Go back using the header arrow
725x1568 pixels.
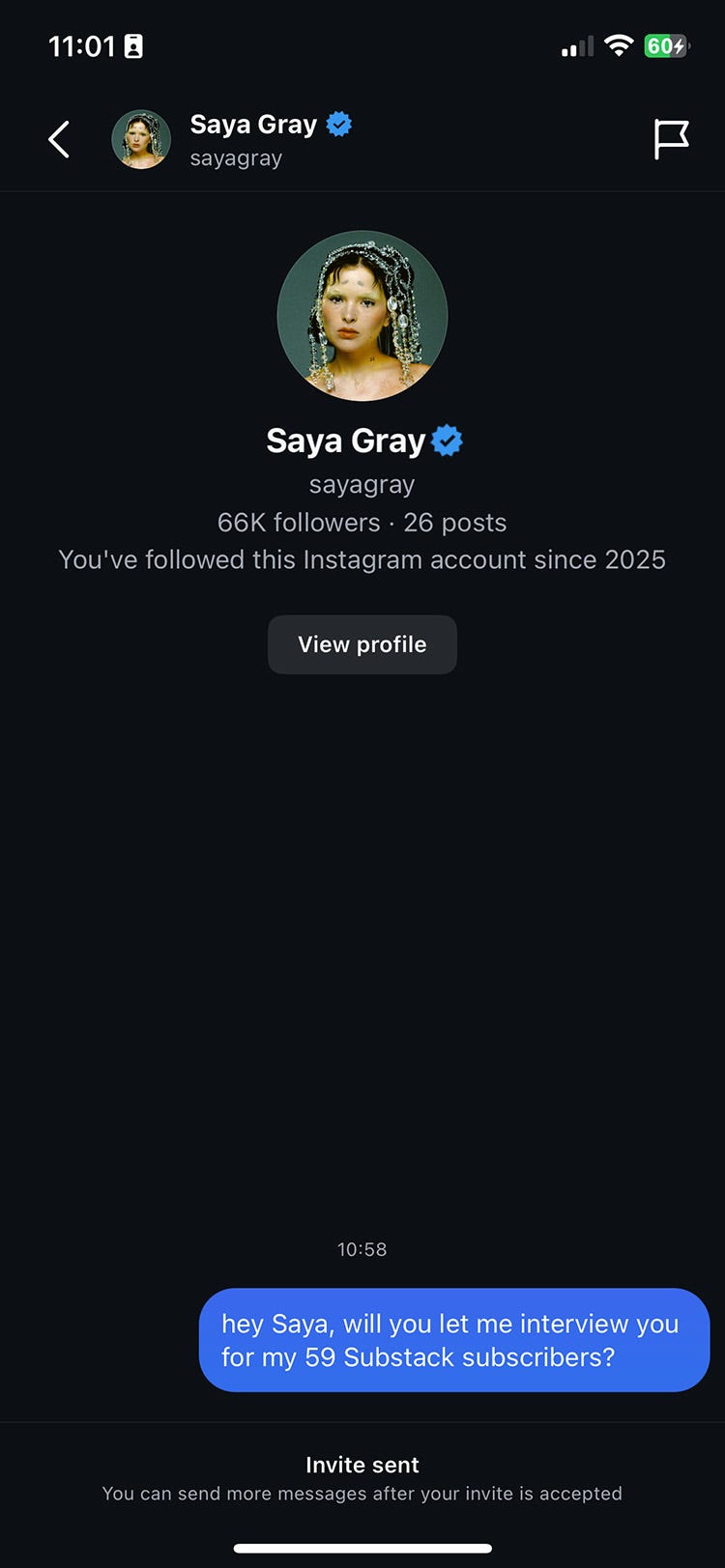59,139
